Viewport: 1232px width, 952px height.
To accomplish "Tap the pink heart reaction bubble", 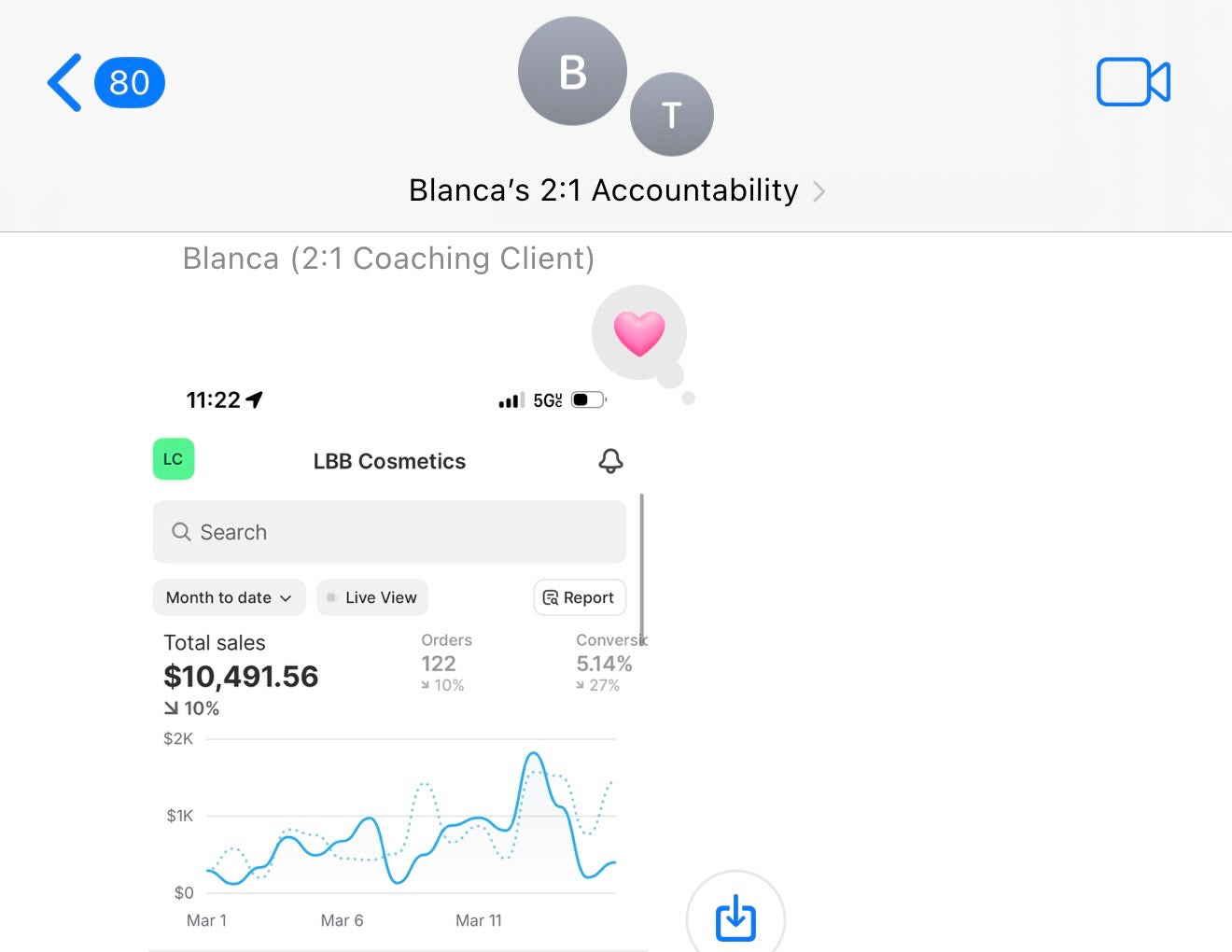I will pos(639,333).
